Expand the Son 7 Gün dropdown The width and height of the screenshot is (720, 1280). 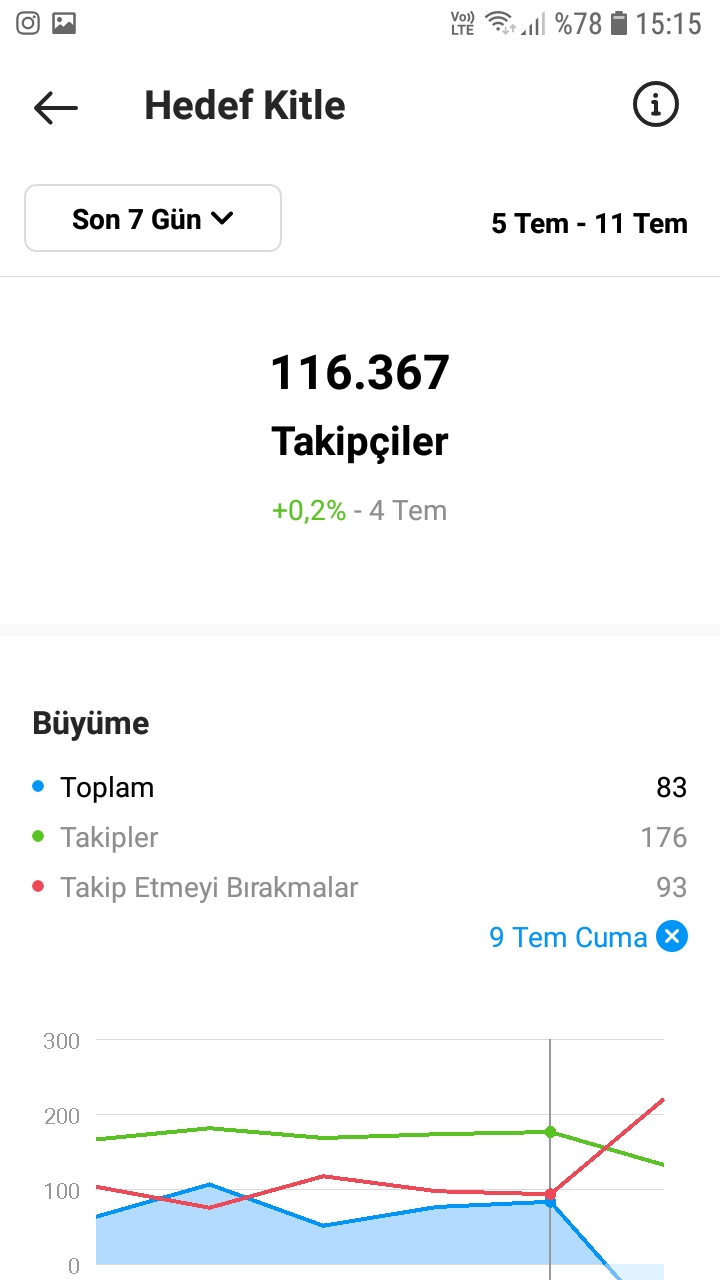click(153, 218)
